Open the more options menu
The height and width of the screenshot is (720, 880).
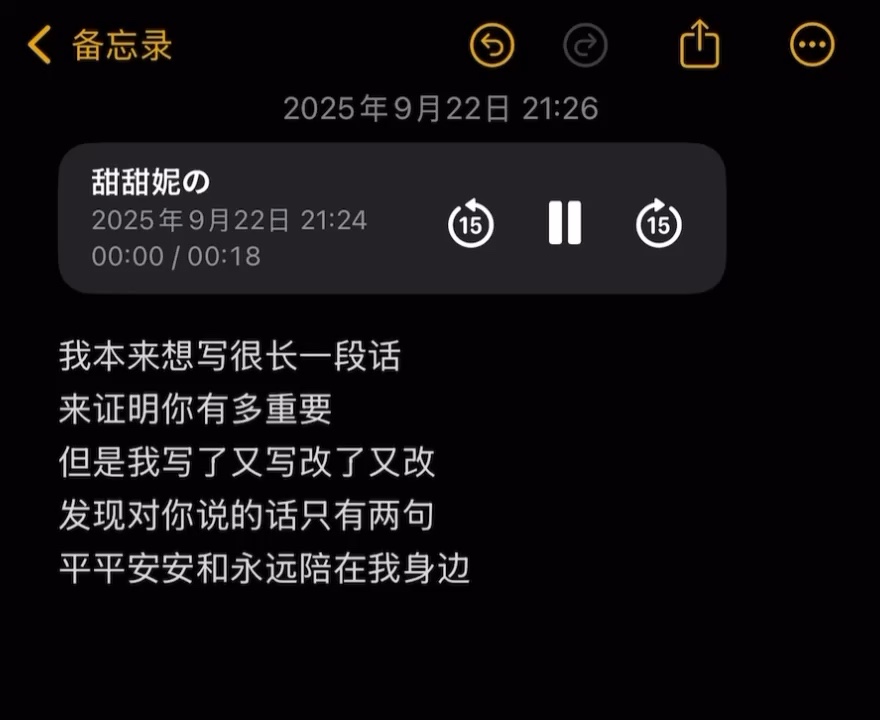812,45
